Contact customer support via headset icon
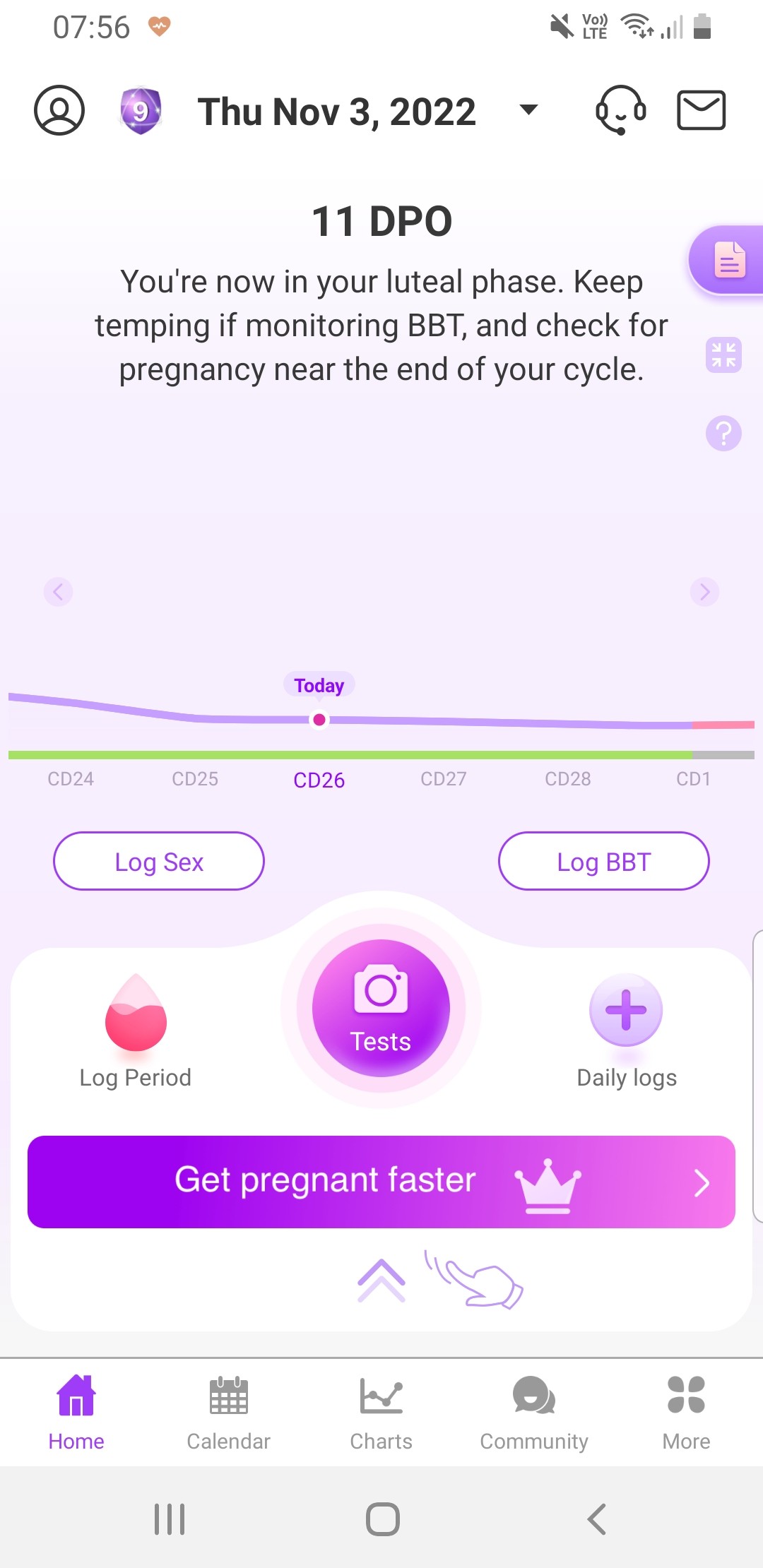The height and width of the screenshot is (1568, 763). click(621, 110)
